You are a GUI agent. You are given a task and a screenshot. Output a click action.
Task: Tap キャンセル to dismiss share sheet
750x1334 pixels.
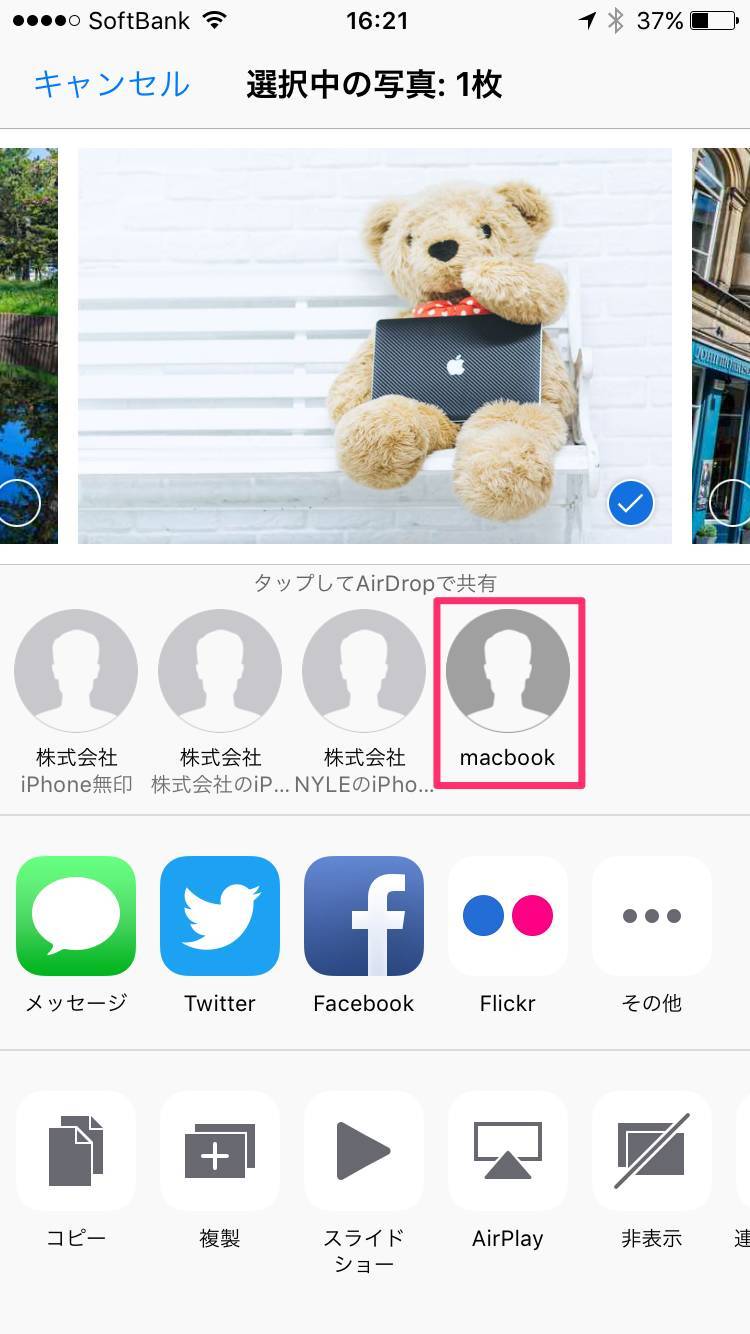click(111, 85)
